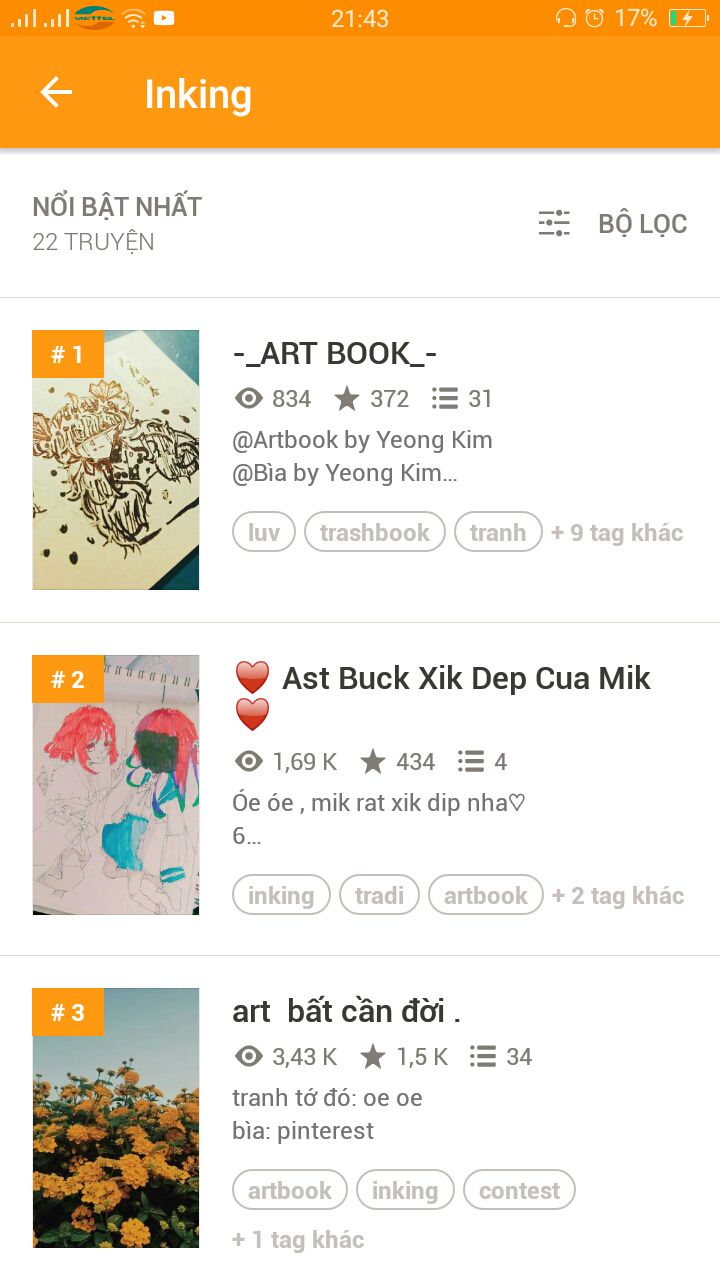This screenshot has width=720, height=1280.
Task: Tap the inking tag under art bất cần đời
Action: click(405, 1190)
